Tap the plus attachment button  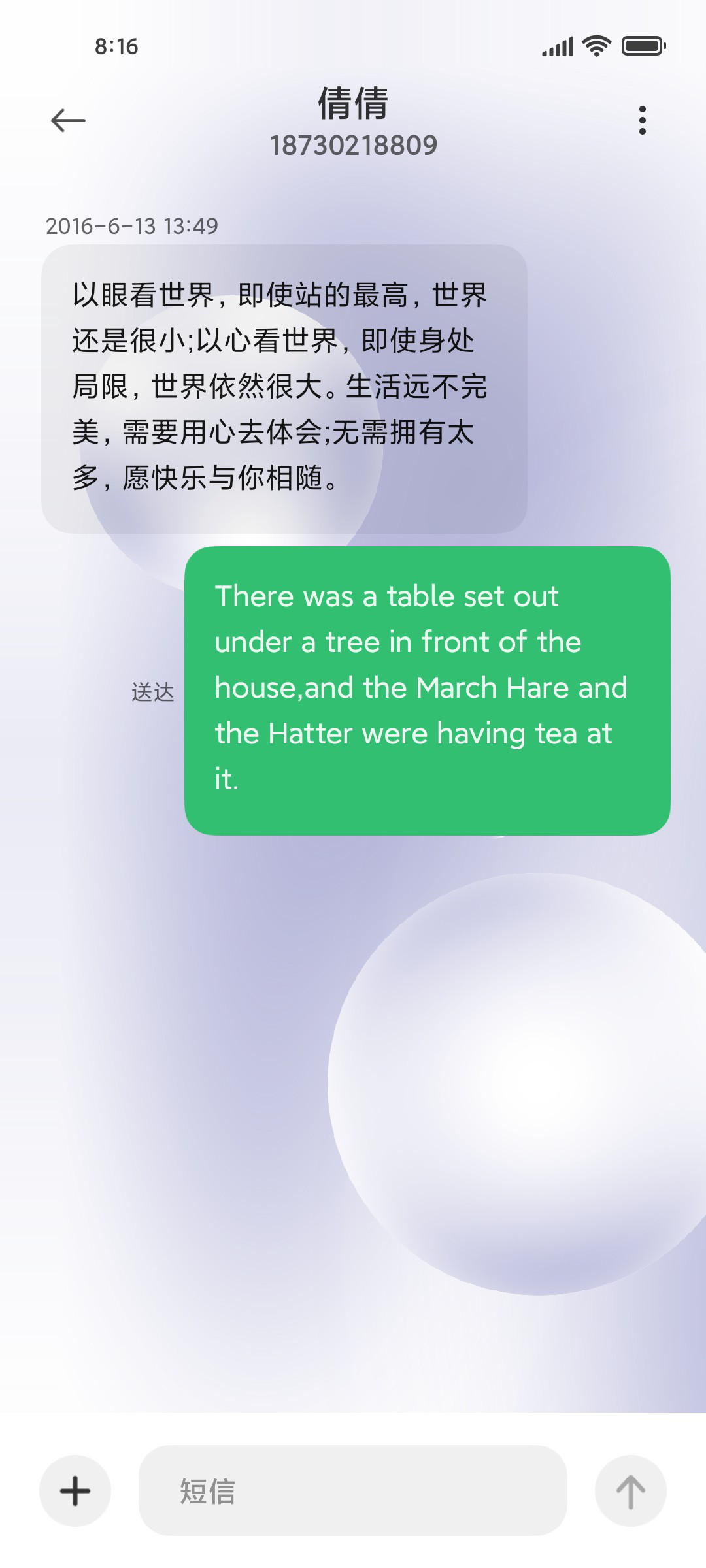click(x=75, y=1491)
